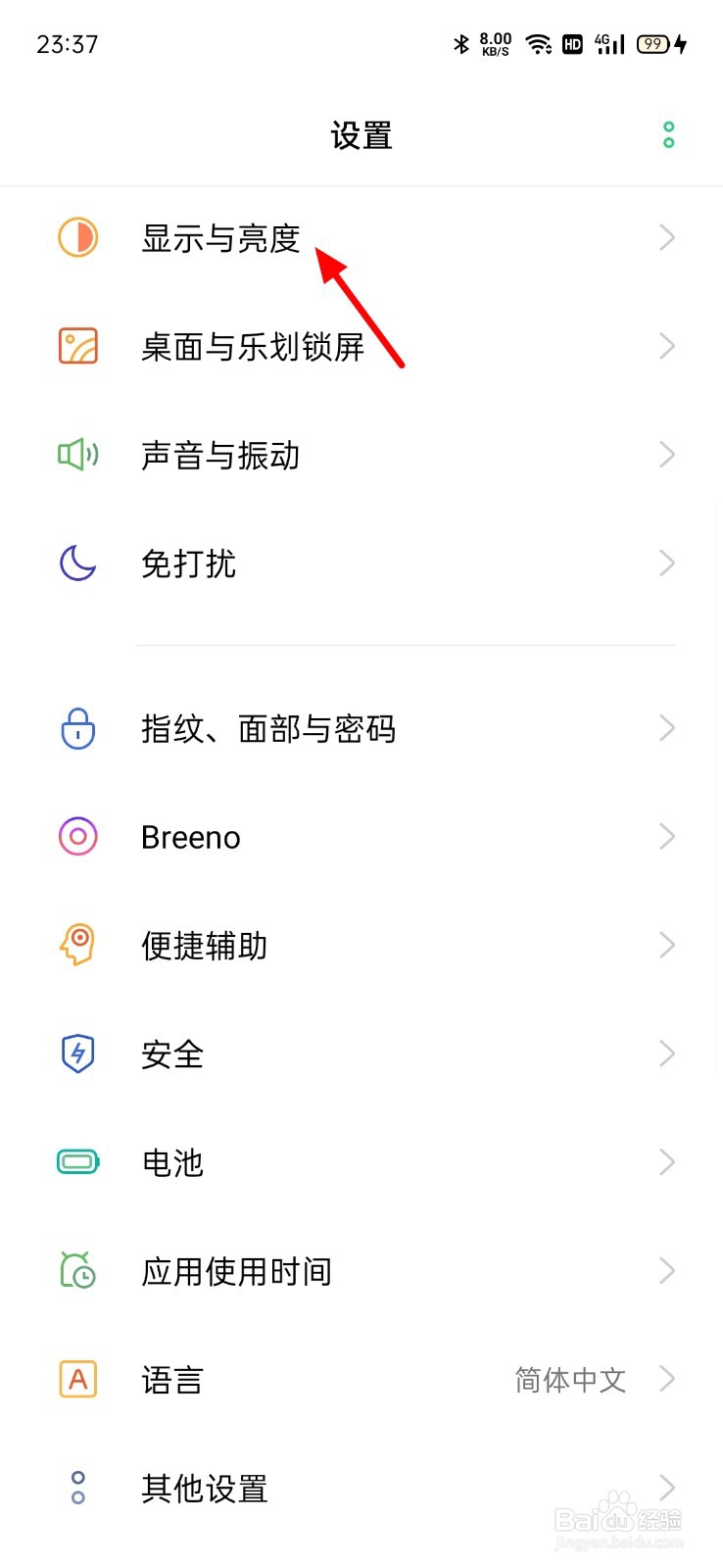Expand the chevron beside 电池
The width and height of the screenshot is (723, 1568).
[x=667, y=1162]
